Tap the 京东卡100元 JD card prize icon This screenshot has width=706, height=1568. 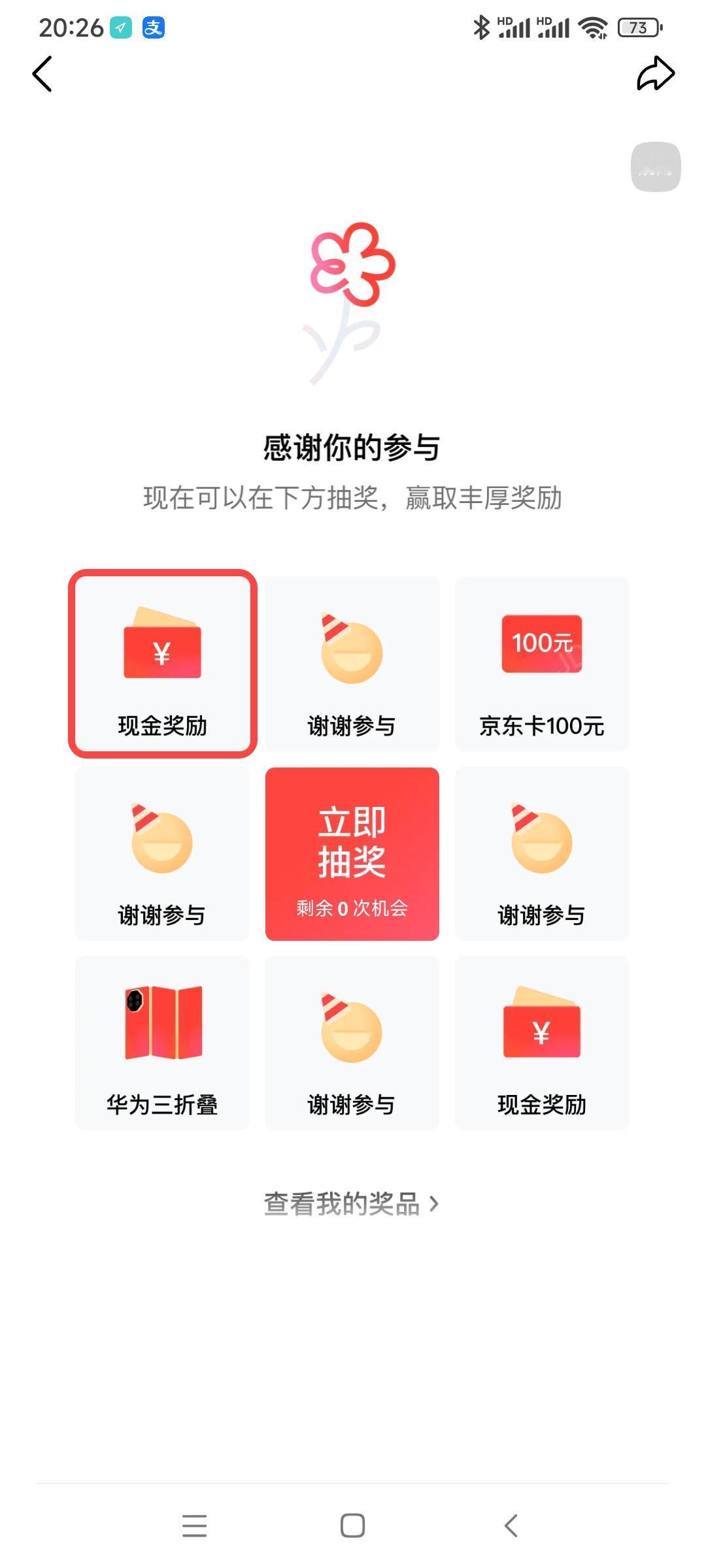coord(541,663)
